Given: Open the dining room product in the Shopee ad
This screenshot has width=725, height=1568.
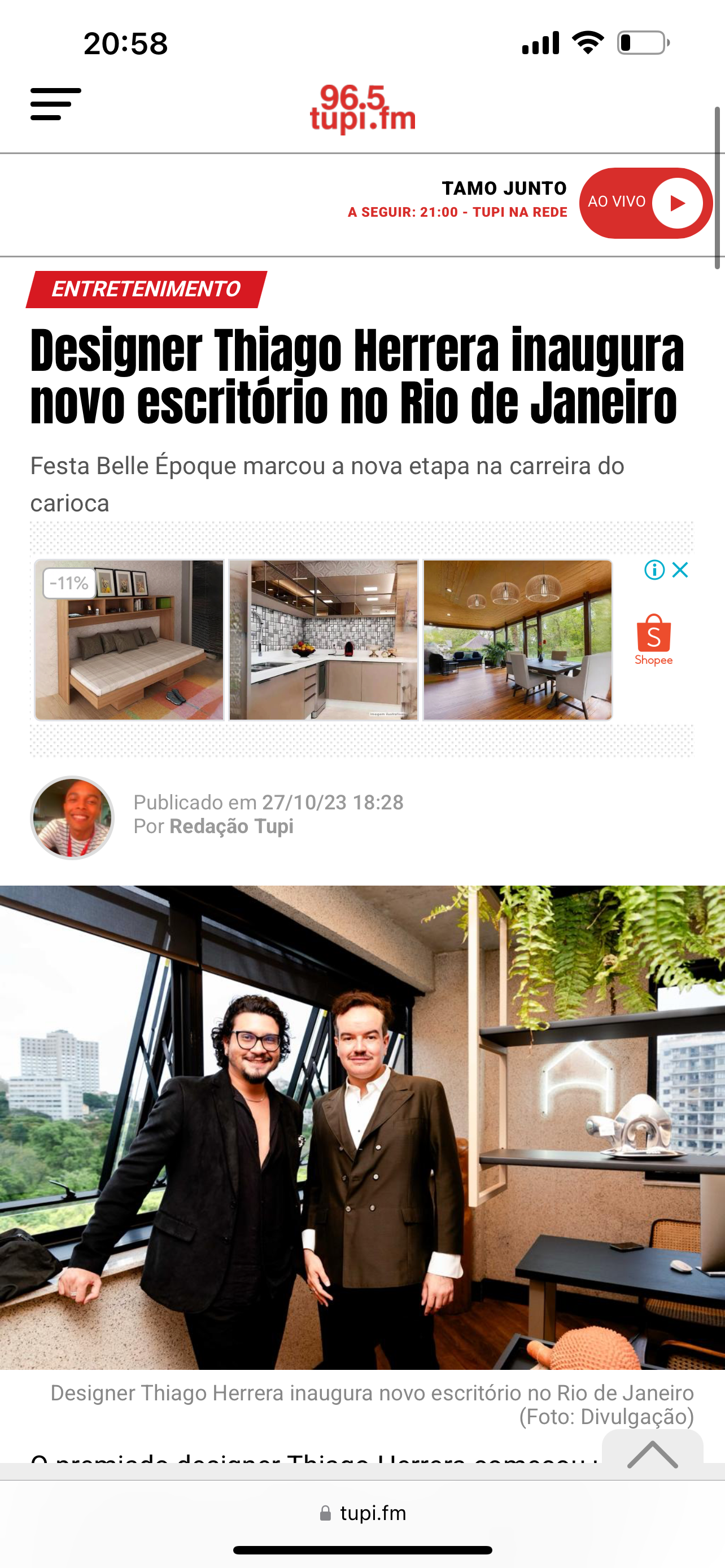Looking at the screenshot, I should (x=517, y=640).
